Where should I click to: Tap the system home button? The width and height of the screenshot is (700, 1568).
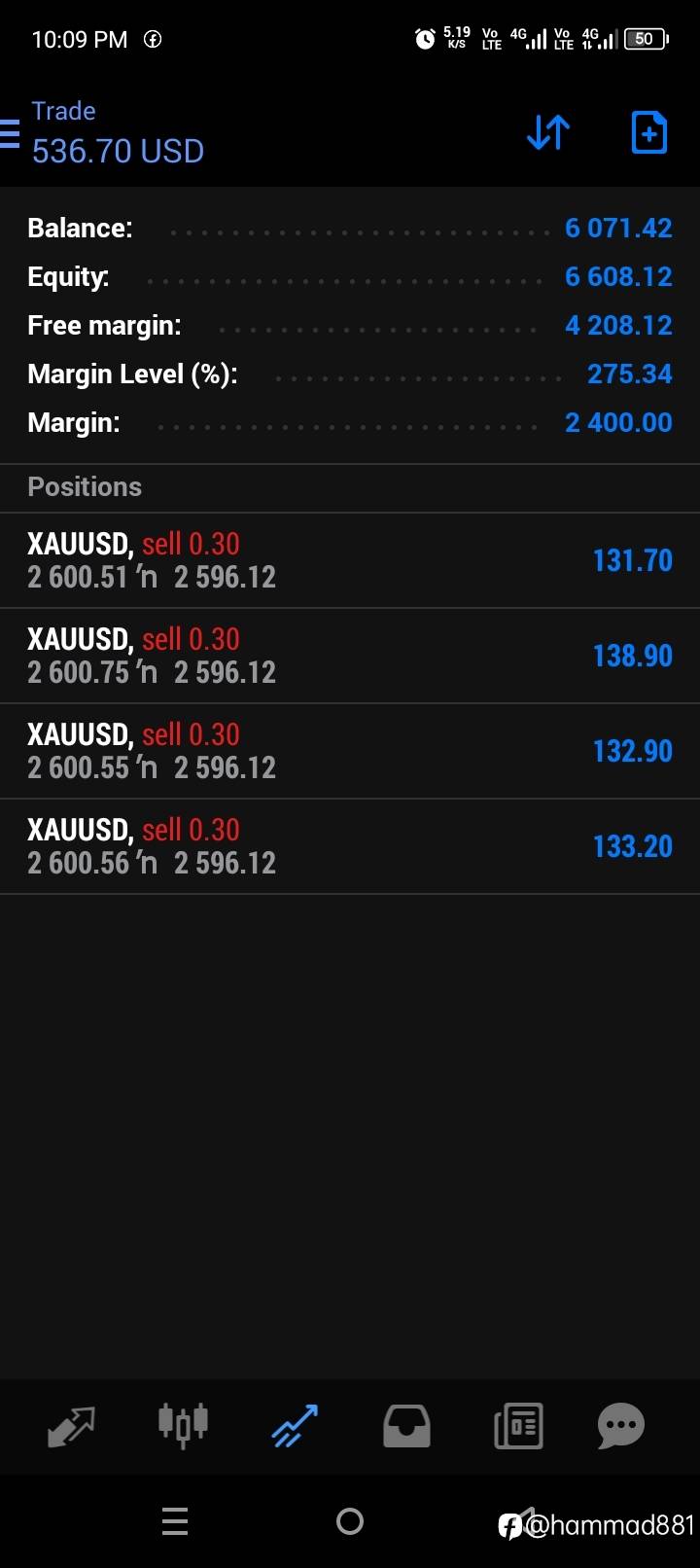[350, 1521]
